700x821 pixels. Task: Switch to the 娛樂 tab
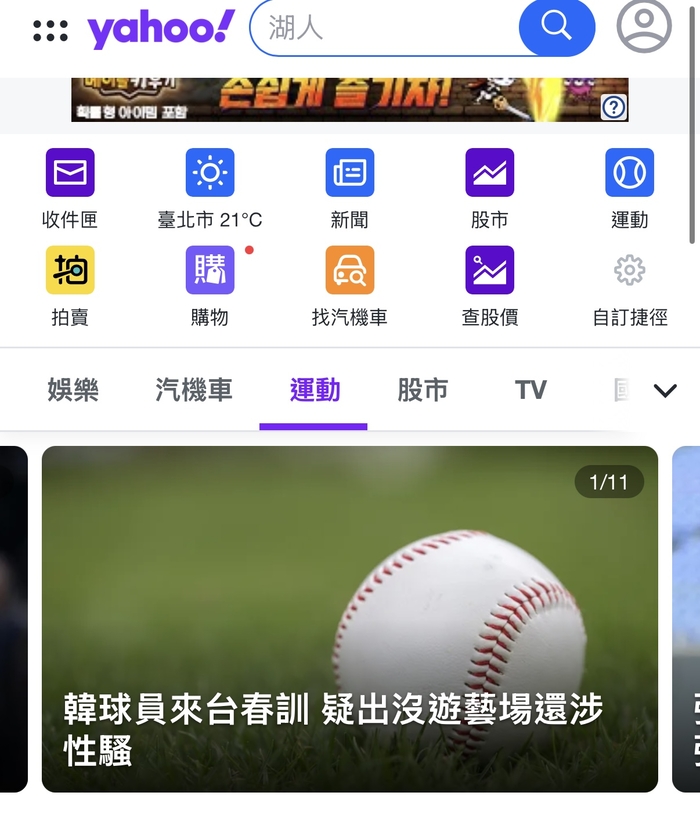coord(73,390)
